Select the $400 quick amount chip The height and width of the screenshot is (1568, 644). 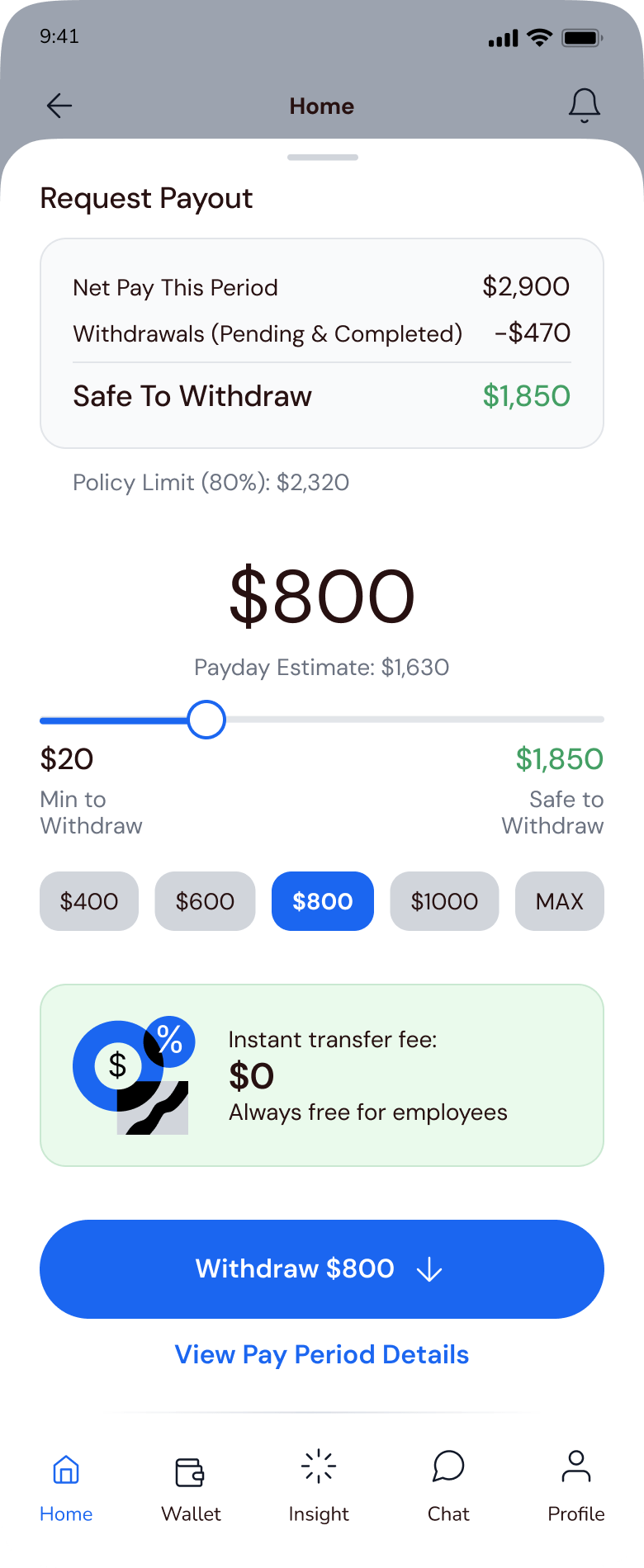point(89,901)
